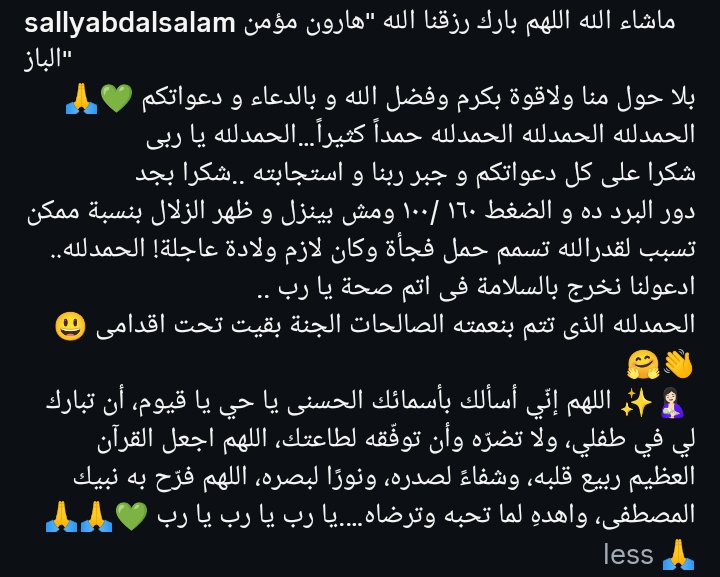Collapse the caption with "less"
The image size is (720, 577).
[629, 554]
